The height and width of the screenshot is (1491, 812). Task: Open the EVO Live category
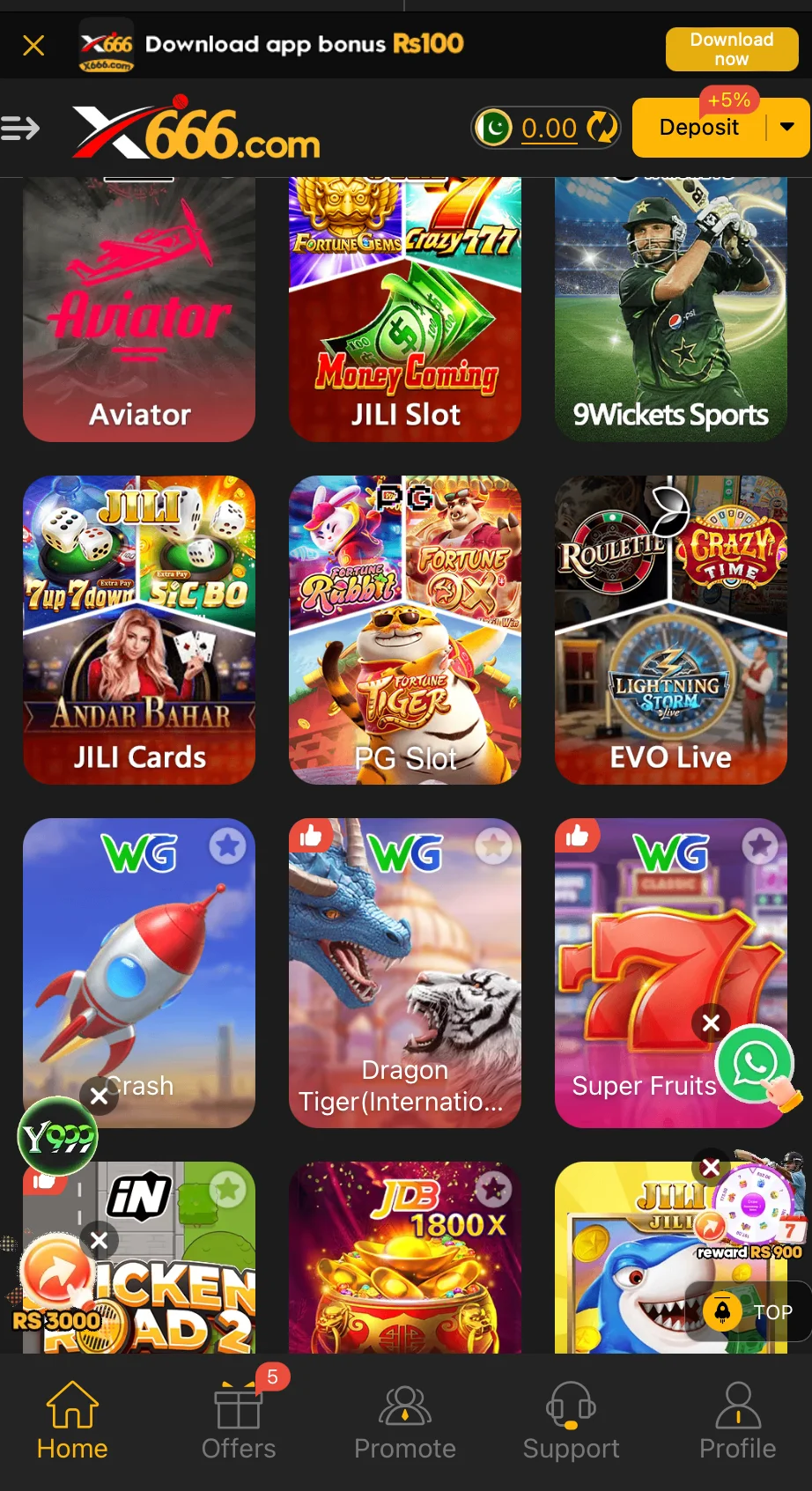pos(670,630)
